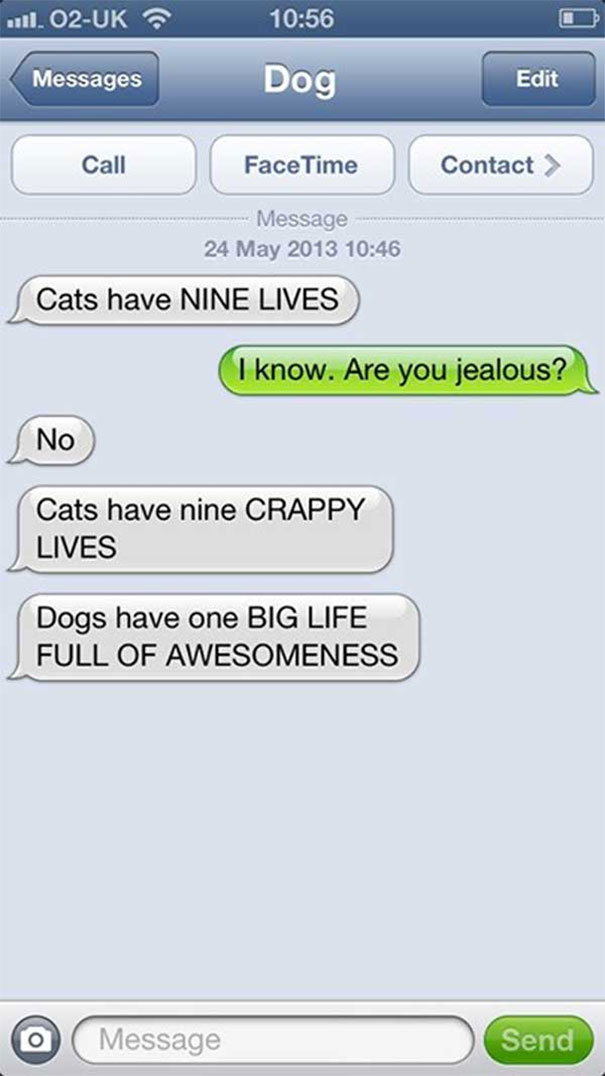Focus the Message text field

pos(272,1040)
